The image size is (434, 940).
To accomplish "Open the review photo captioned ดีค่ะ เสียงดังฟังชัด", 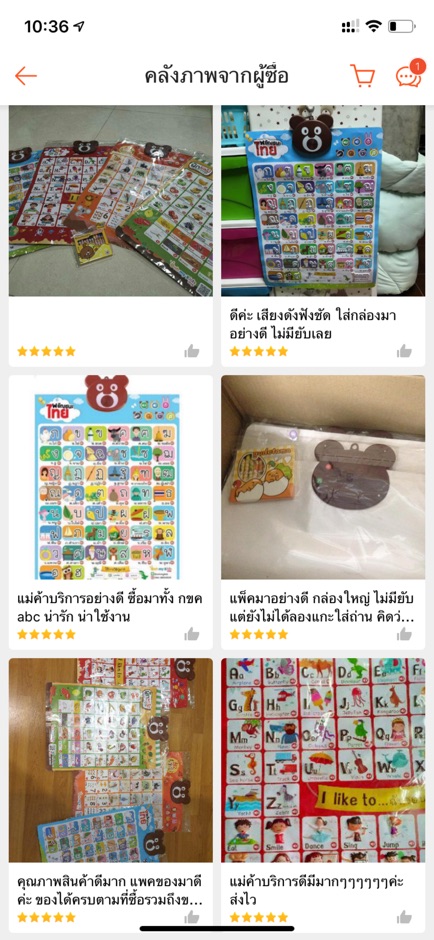I will coord(323,200).
